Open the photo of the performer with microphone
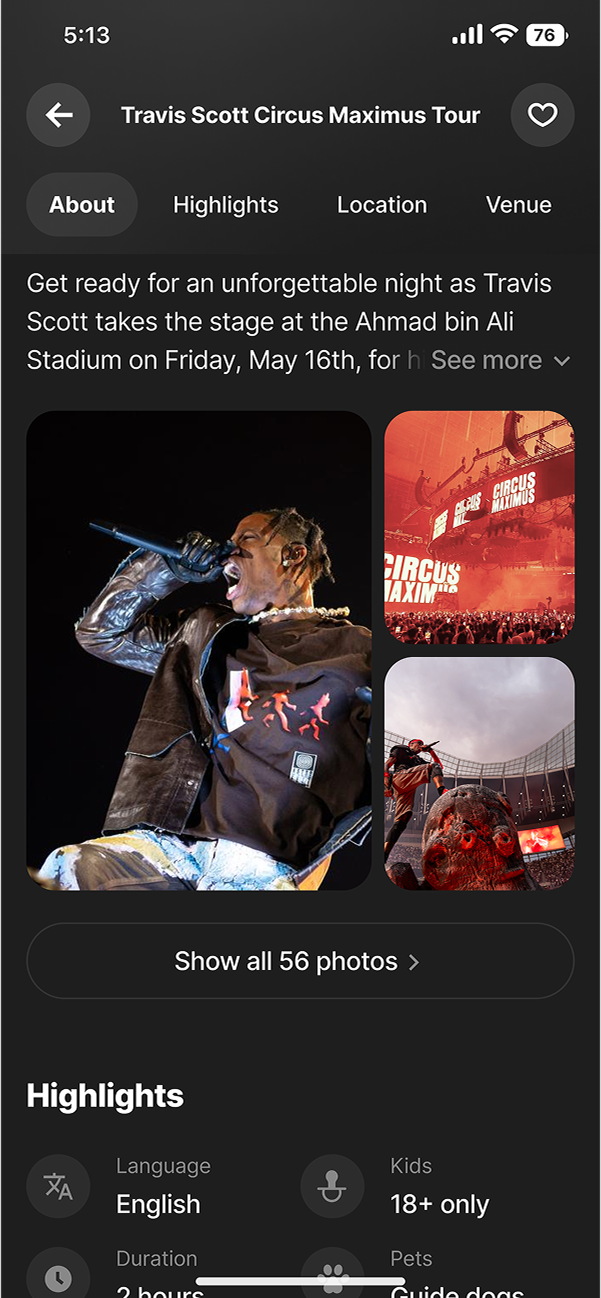 pos(199,650)
